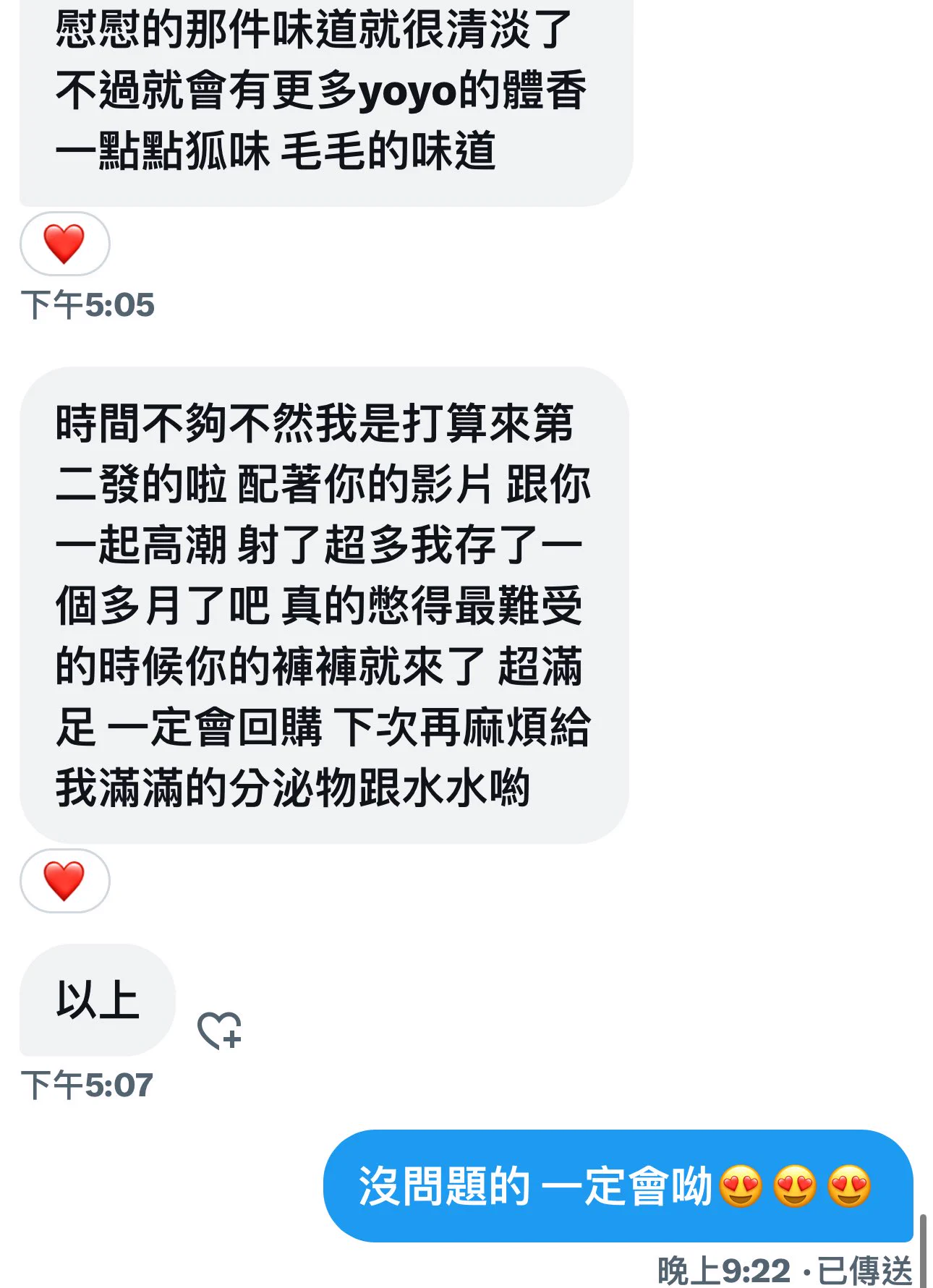Image resolution: width=933 pixels, height=1288 pixels.
Task: Open heart reaction under the 5:05 message
Action: click(64, 244)
